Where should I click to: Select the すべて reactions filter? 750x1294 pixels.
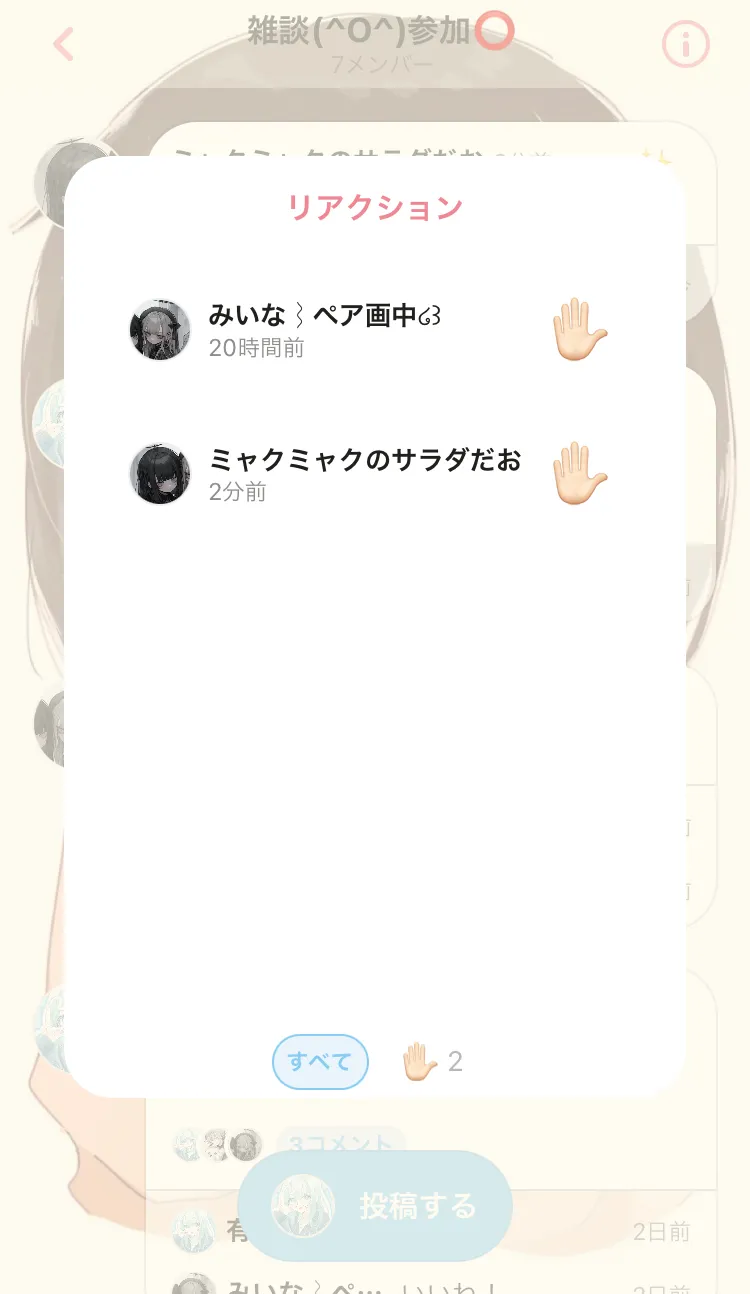pos(320,1061)
